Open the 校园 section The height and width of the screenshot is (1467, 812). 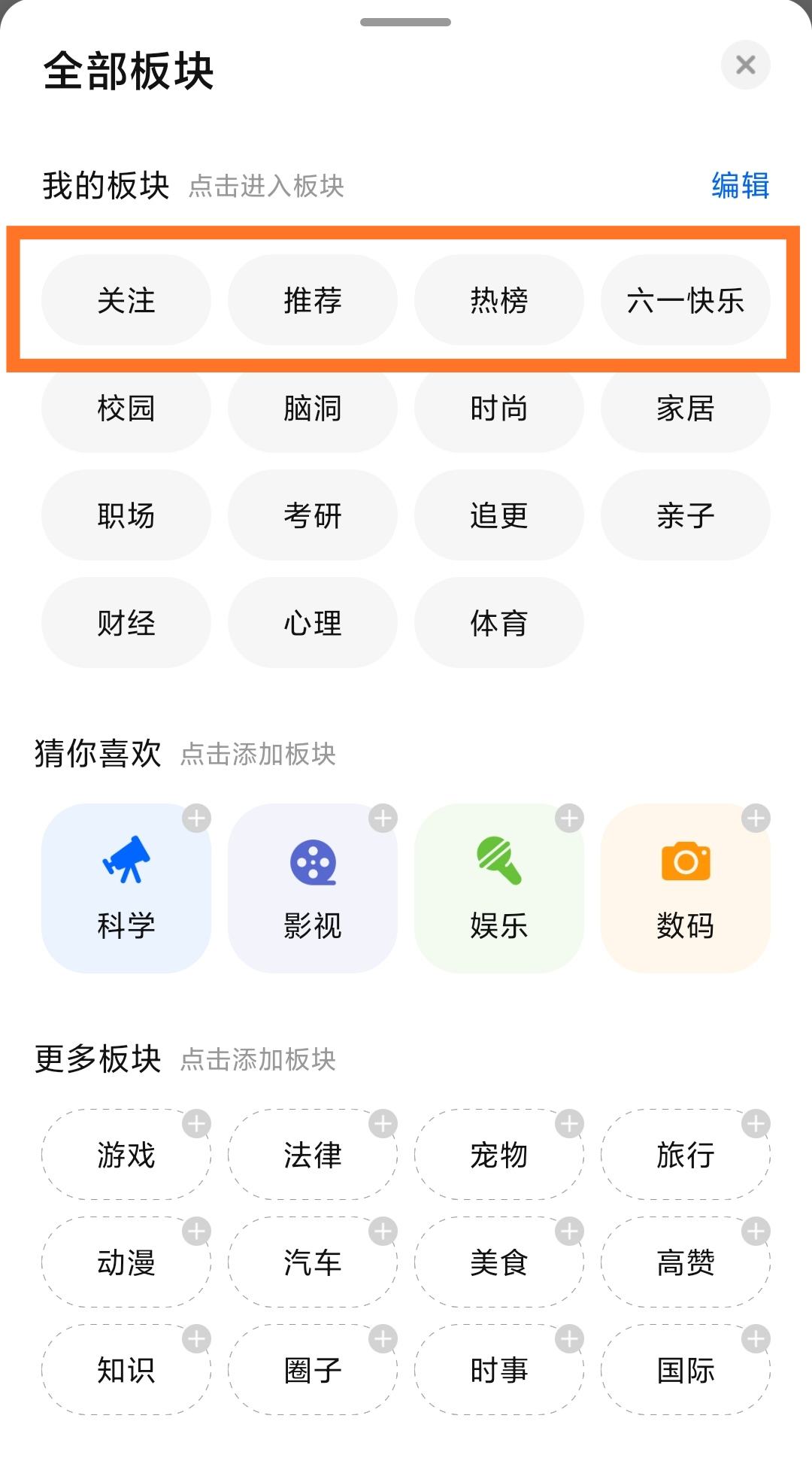coord(126,409)
